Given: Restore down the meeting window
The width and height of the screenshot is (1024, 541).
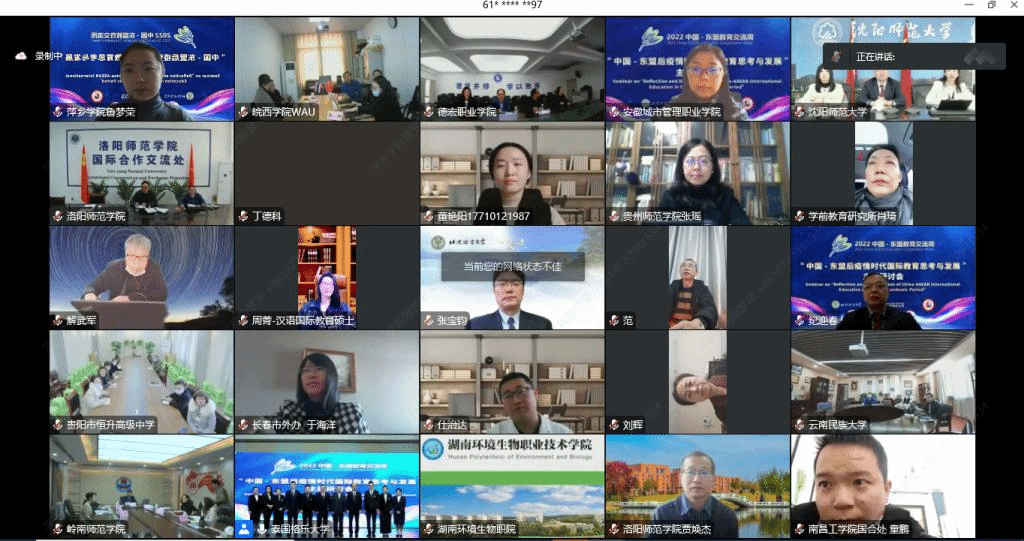Looking at the screenshot, I should (x=991, y=5).
